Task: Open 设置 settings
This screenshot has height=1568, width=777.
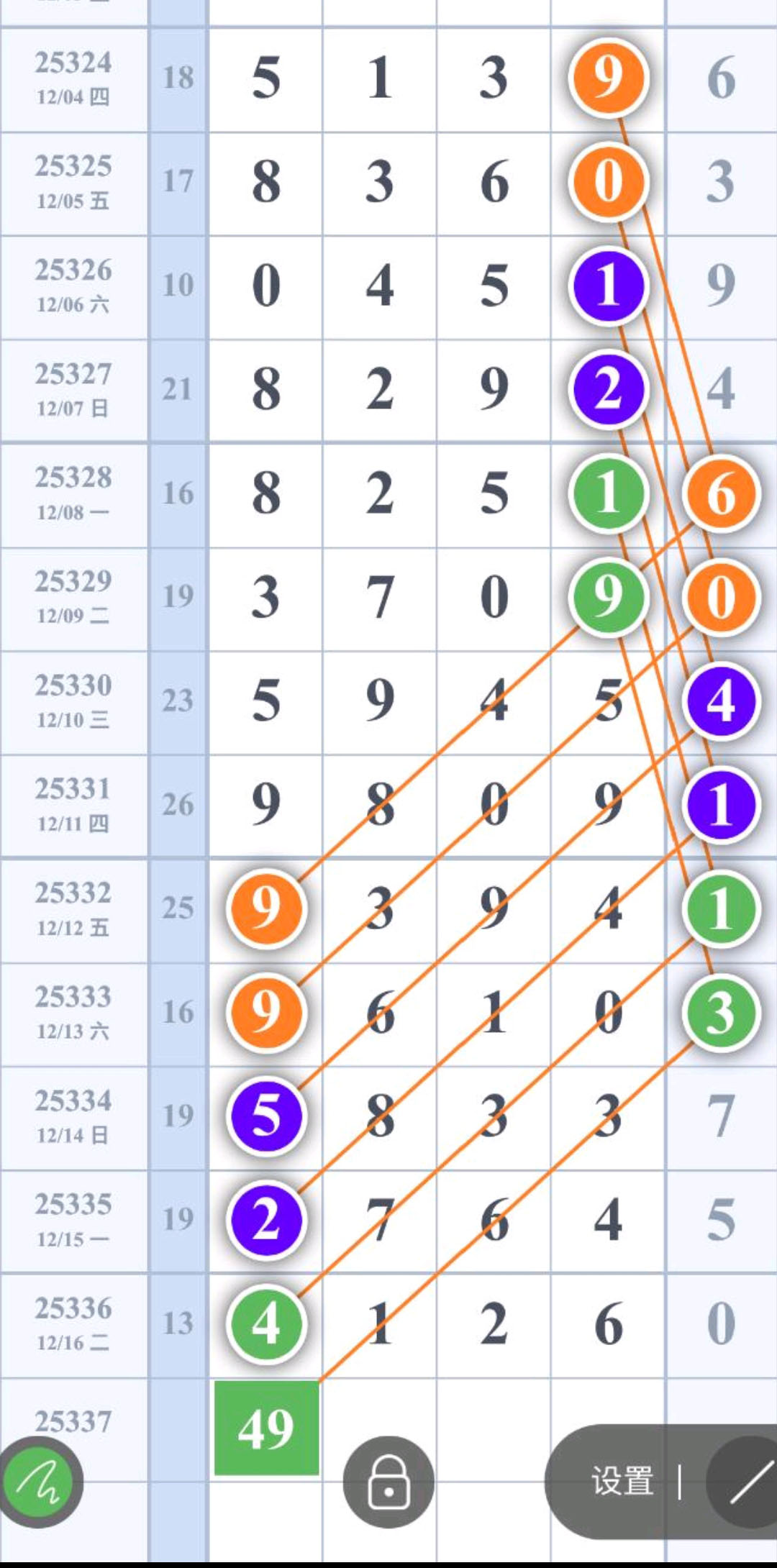Action: pyautogui.click(x=622, y=1482)
